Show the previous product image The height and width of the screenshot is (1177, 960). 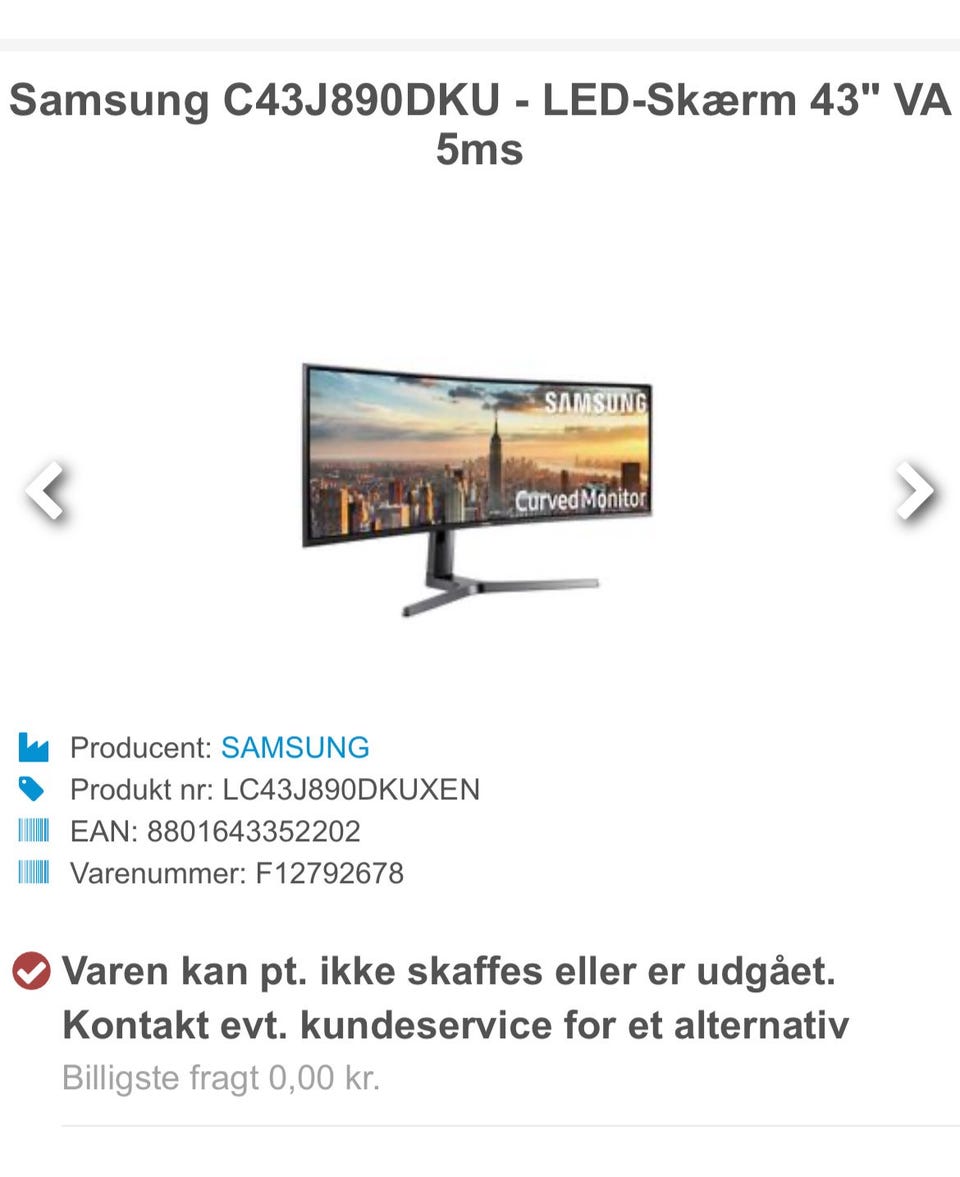point(45,489)
